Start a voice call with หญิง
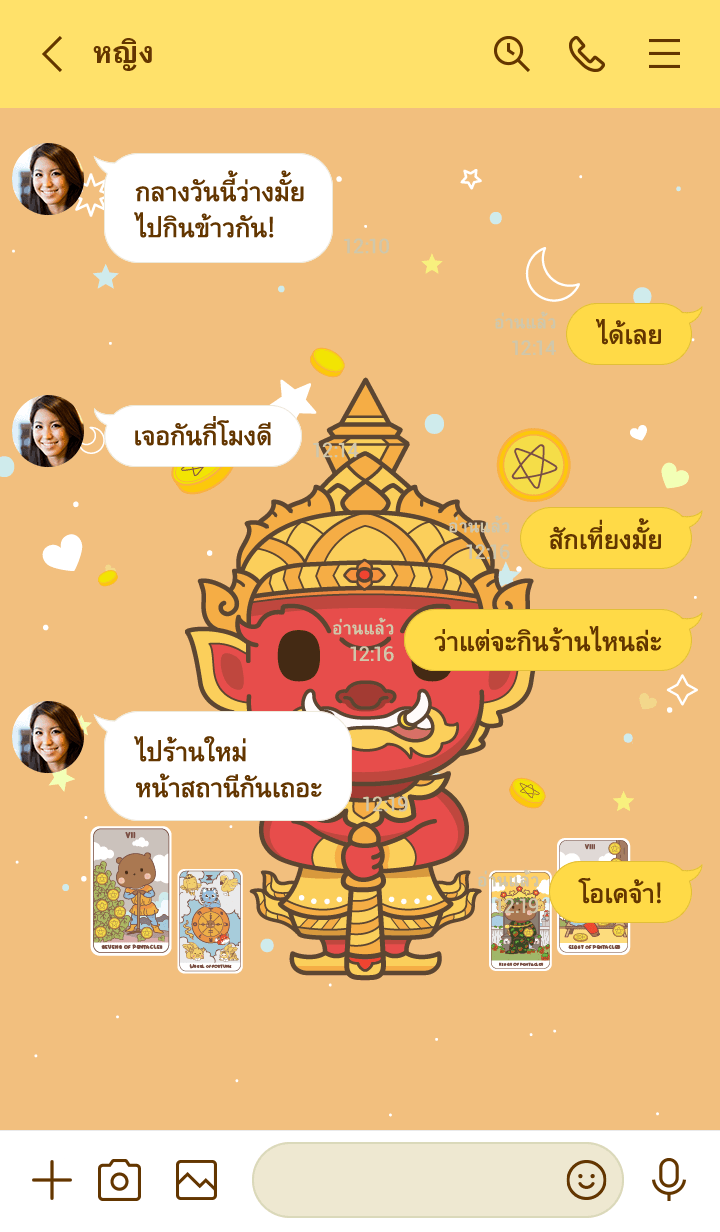 click(587, 54)
